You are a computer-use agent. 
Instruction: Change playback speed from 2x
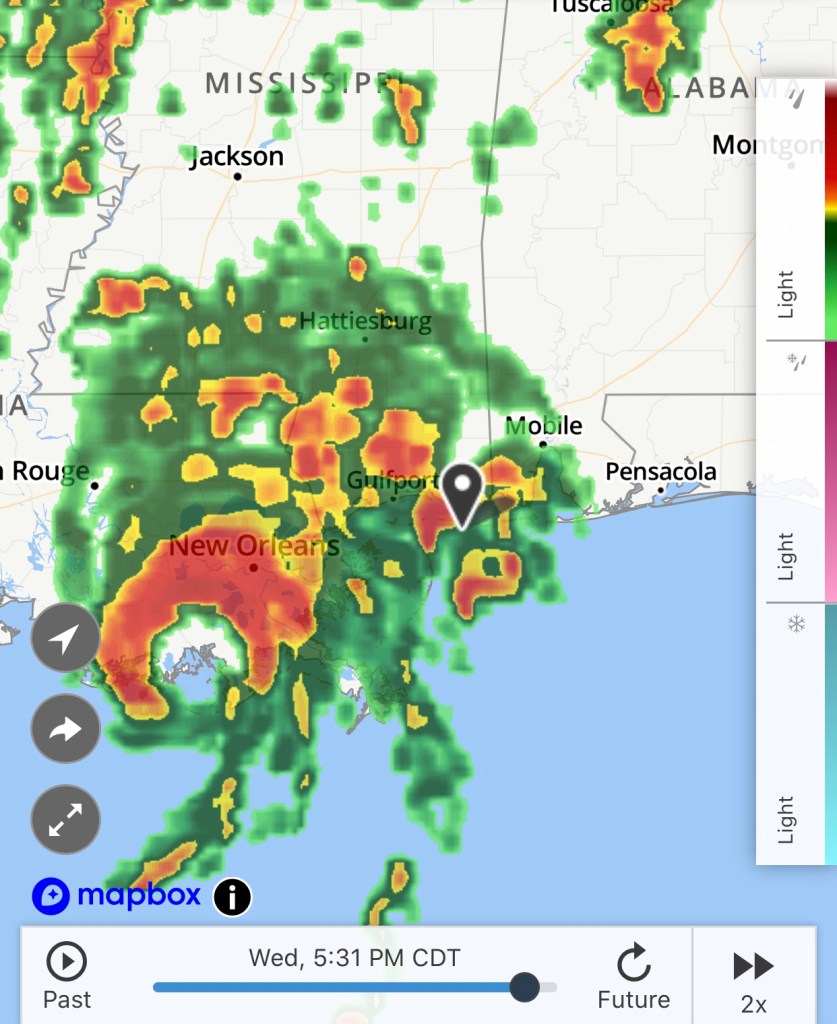753,977
